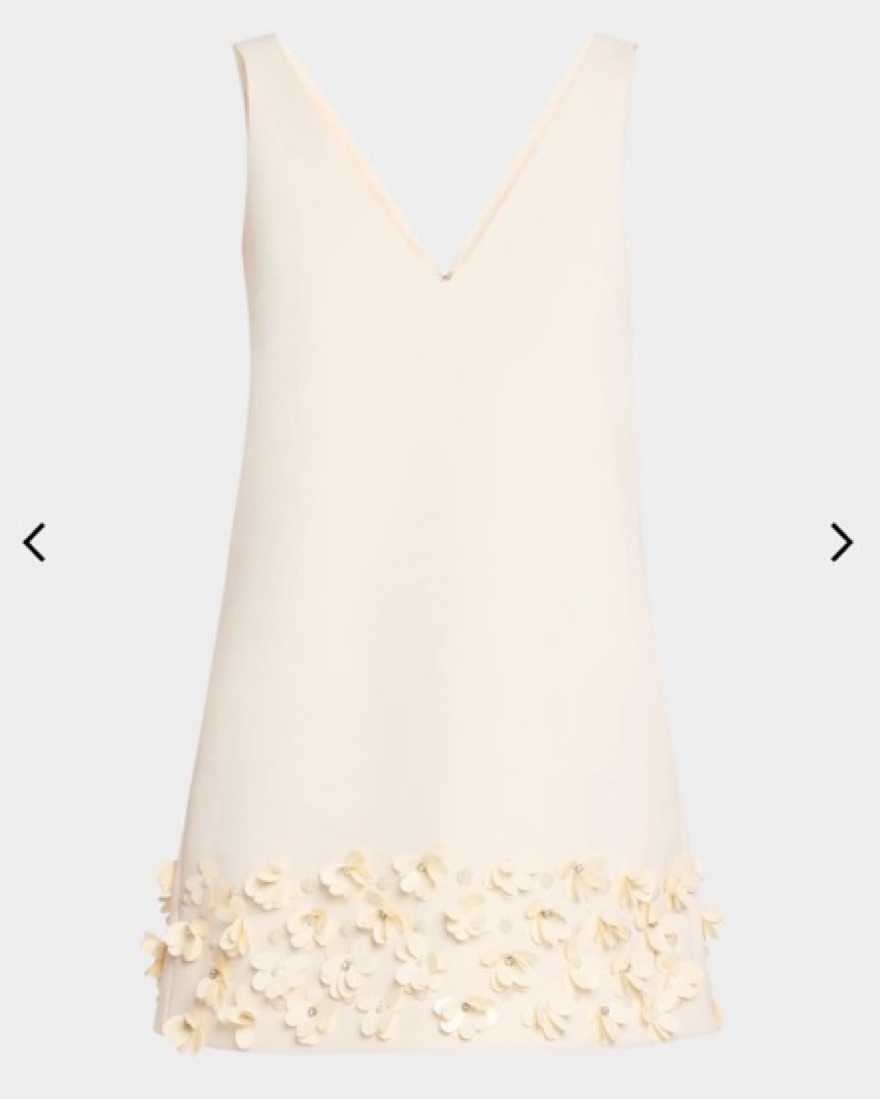
Task: Show the previous product image
Action: 34,542
